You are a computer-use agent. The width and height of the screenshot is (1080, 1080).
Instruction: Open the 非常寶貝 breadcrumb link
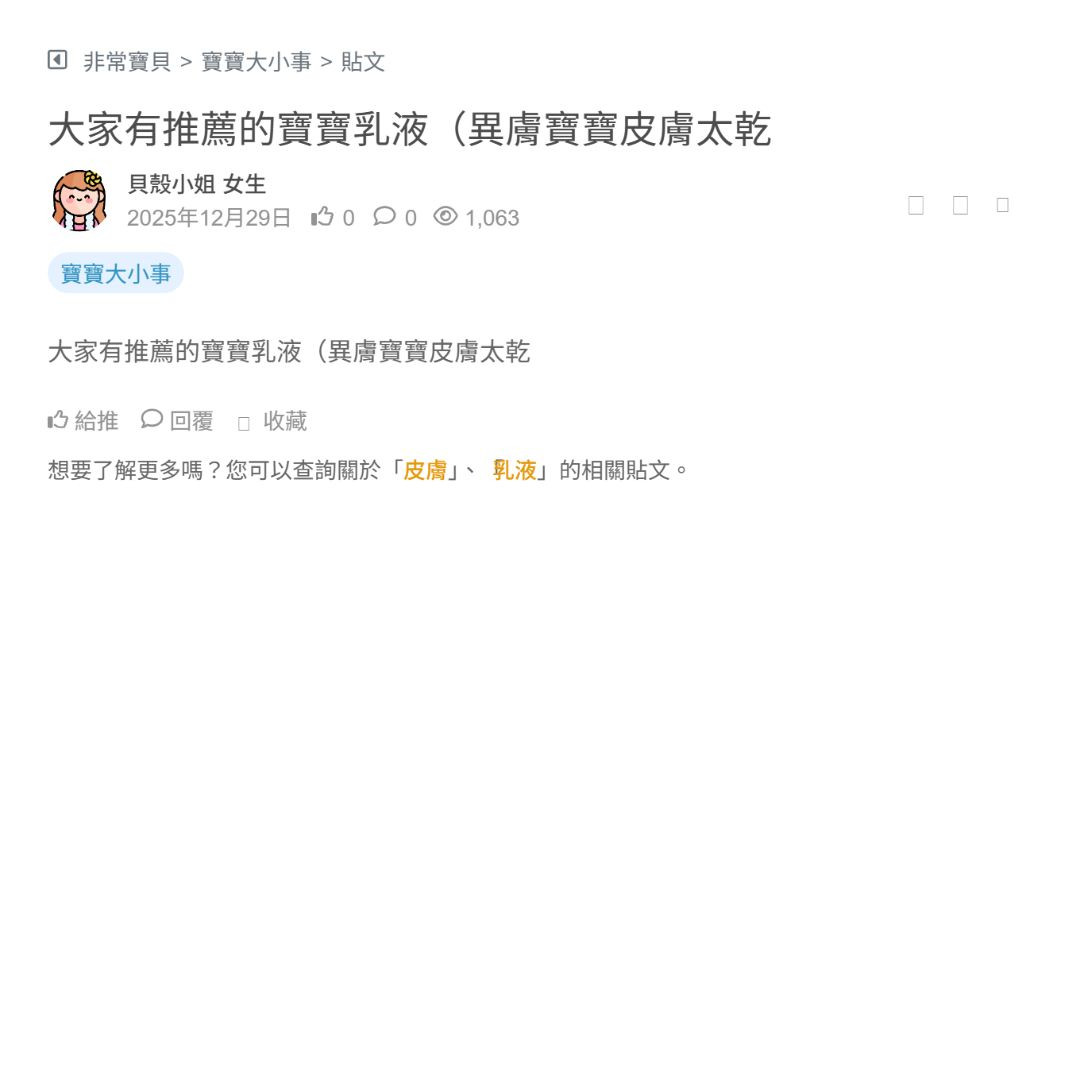127,62
